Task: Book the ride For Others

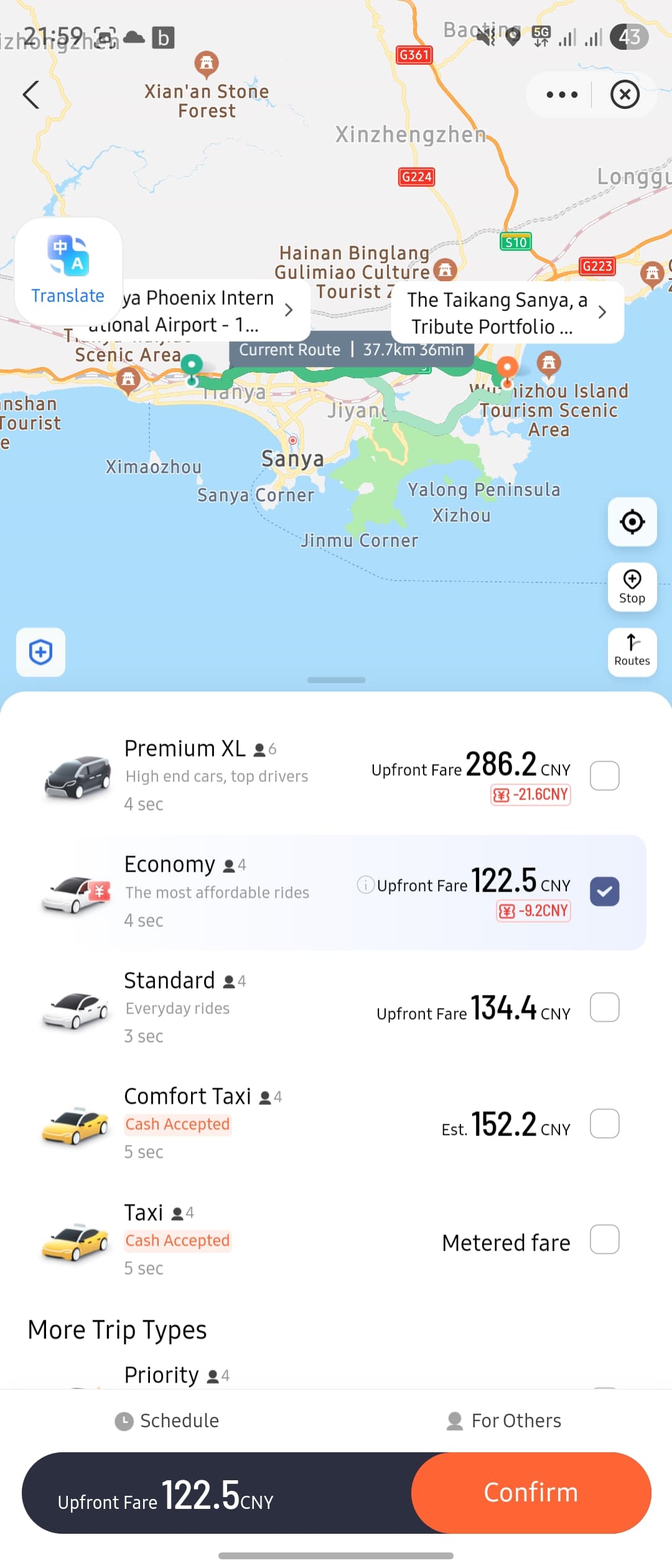Action: point(504,1421)
